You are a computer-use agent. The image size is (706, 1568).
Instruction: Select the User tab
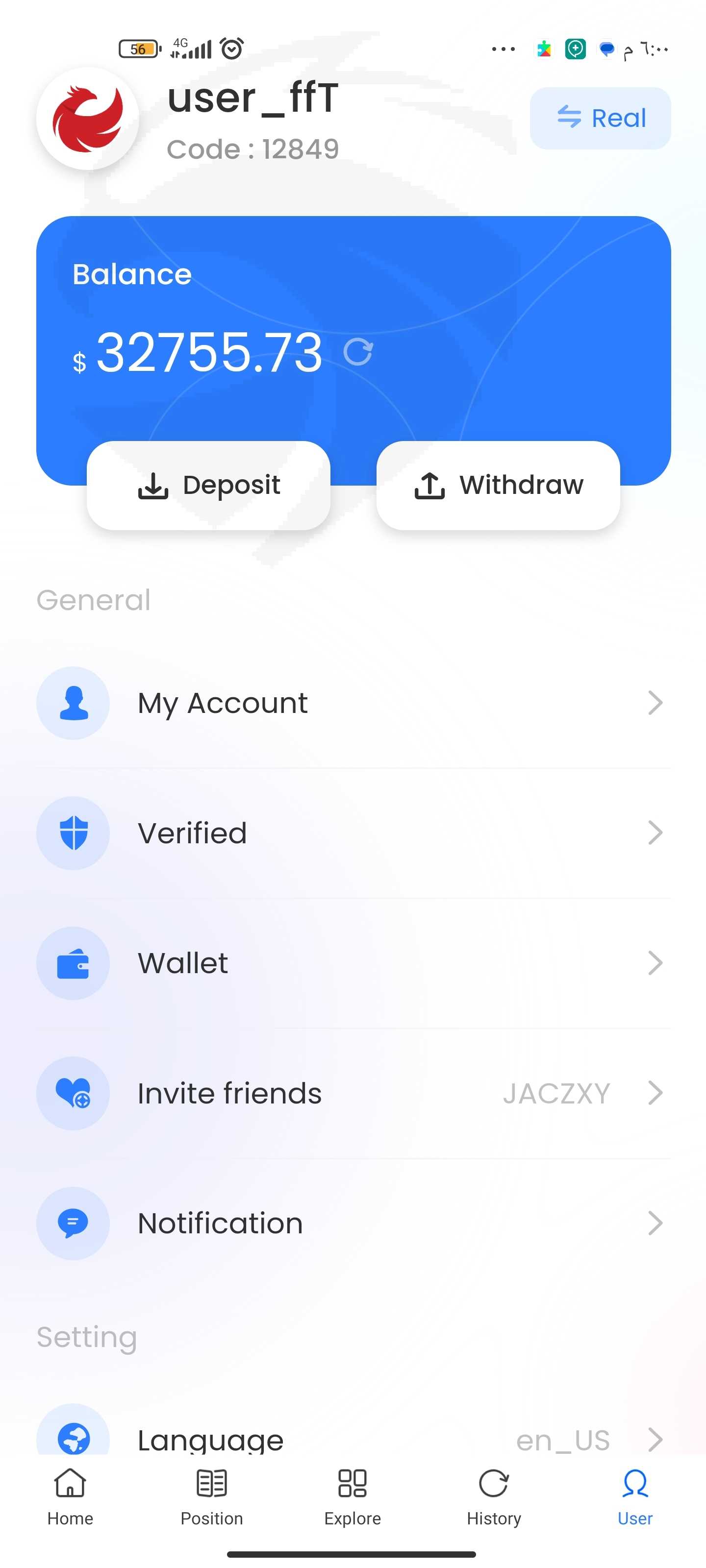click(x=635, y=1498)
